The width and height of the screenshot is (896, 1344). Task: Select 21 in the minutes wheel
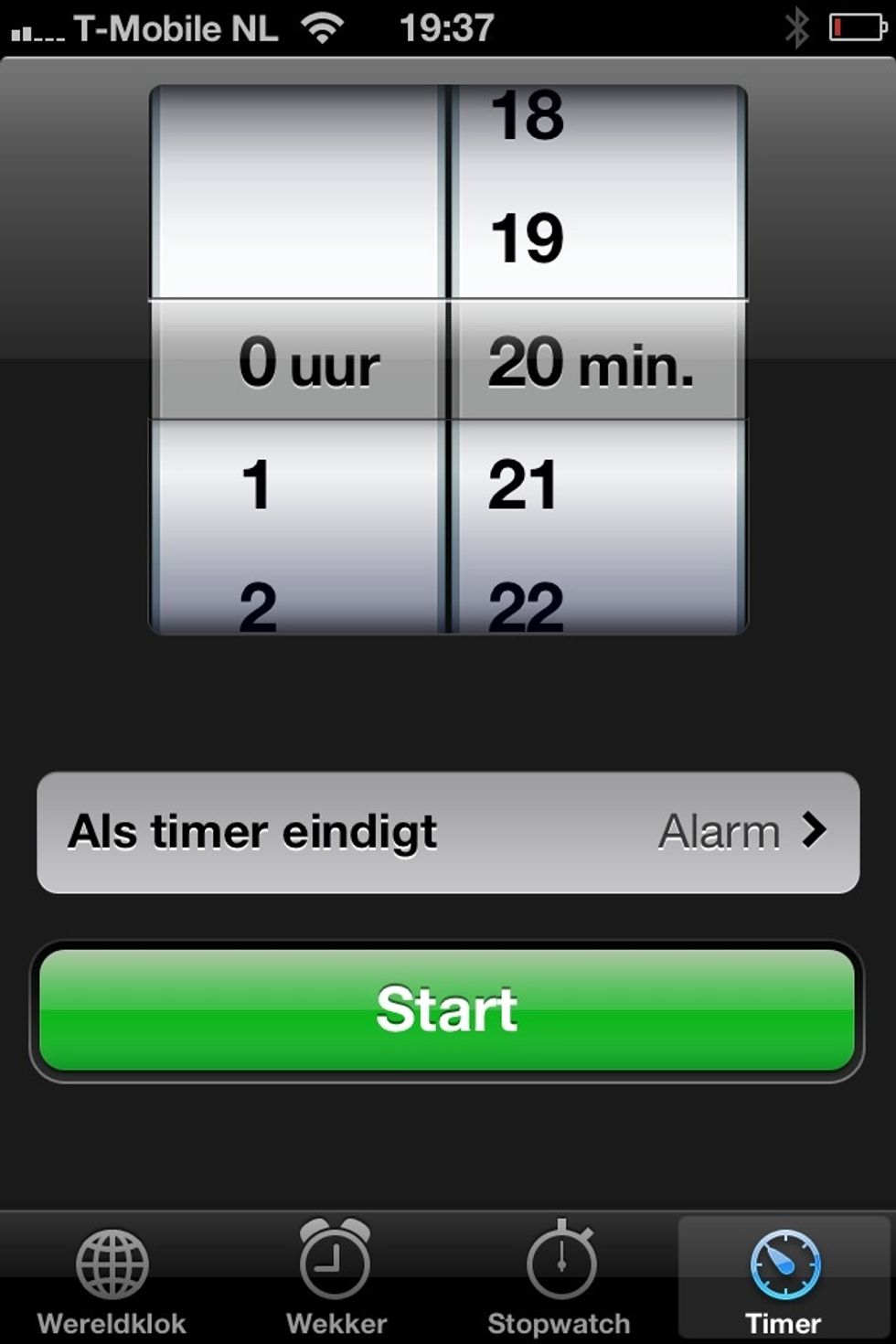[523, 485]
